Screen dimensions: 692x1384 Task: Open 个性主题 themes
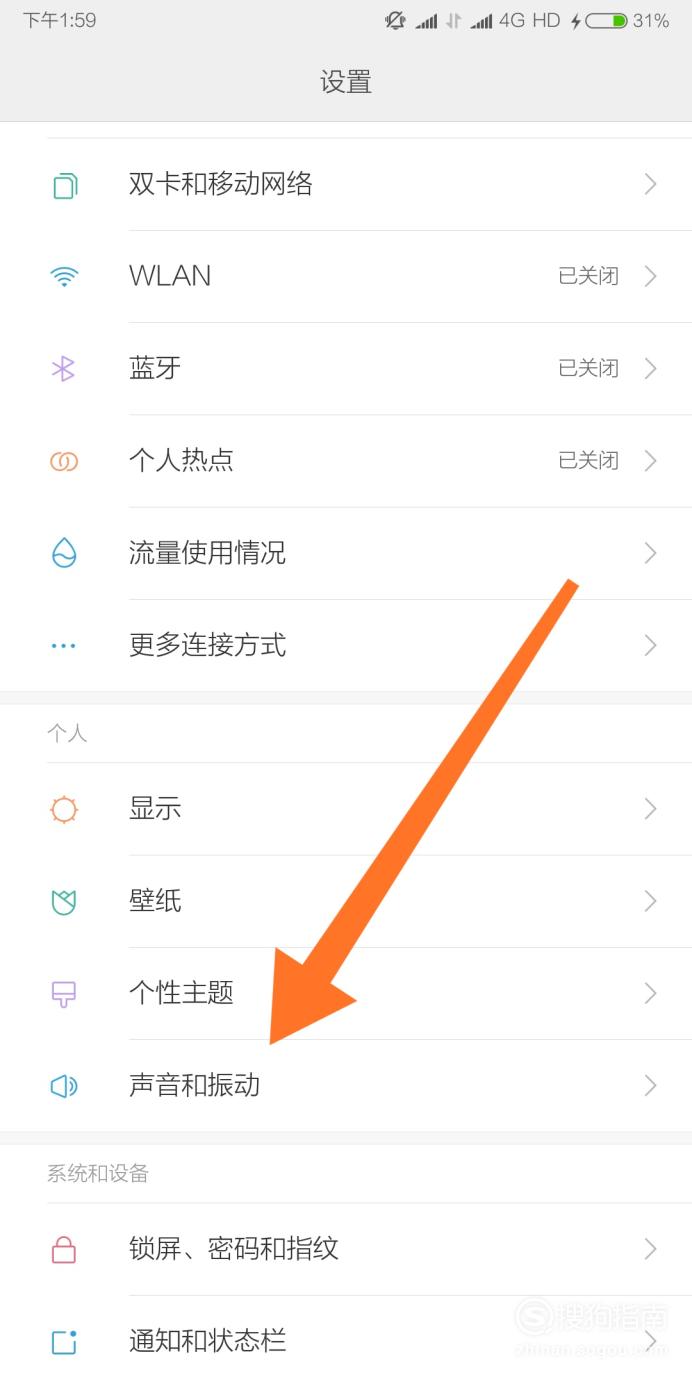pyautogui.click(x=346, y=993)
